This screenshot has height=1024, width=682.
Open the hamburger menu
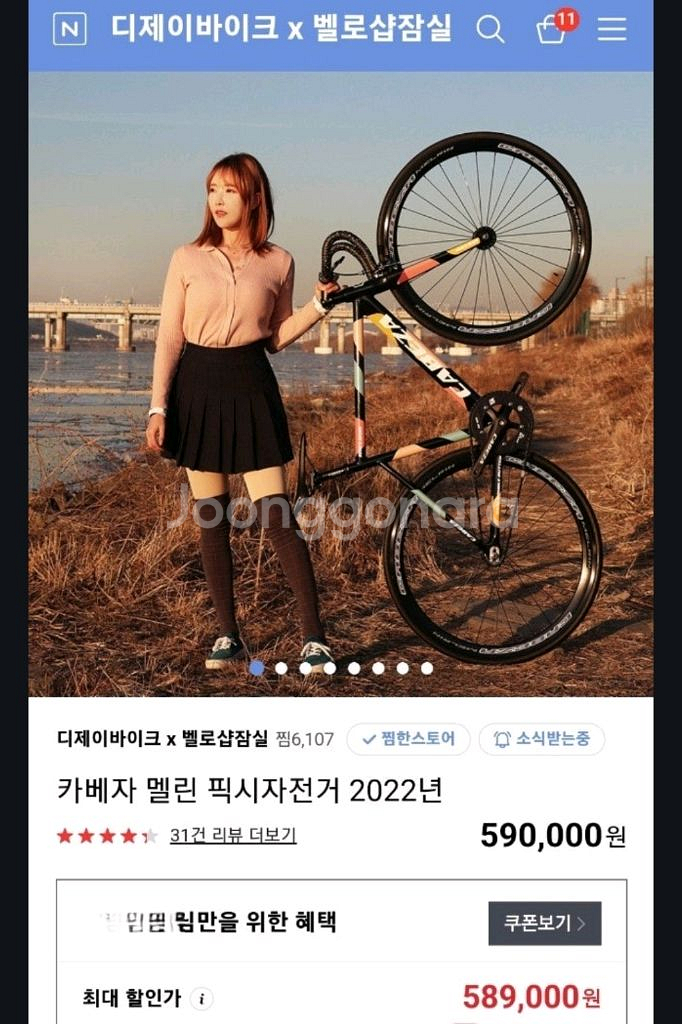click(612, 30)
